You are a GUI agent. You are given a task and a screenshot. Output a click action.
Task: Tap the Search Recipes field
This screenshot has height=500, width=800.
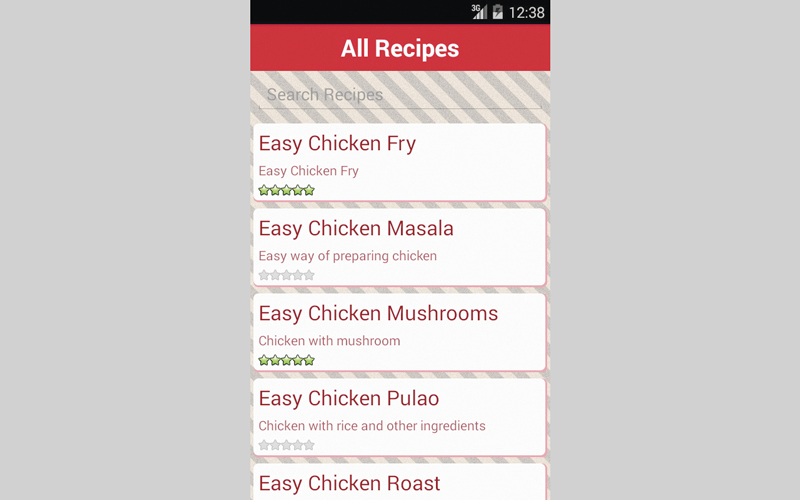[400, 95]
